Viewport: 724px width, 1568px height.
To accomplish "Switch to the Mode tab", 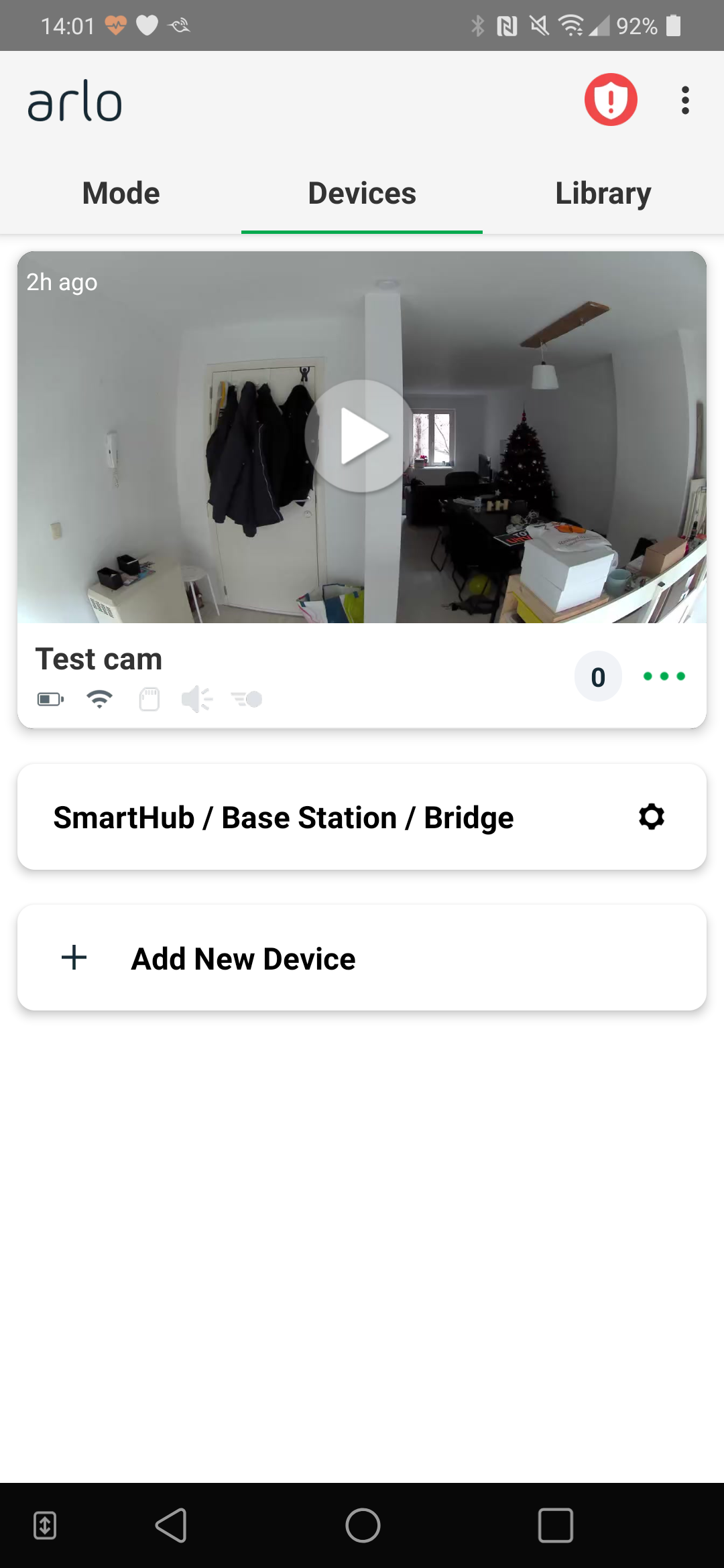I will click(x=121, y=194).
